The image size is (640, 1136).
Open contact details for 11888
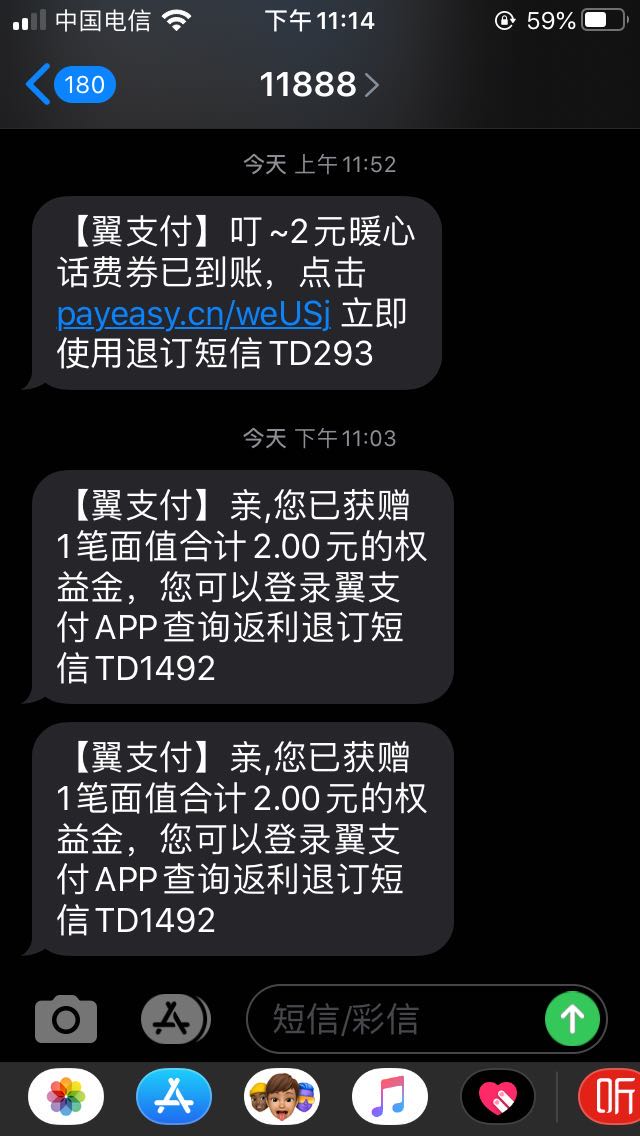click(319, 85)
